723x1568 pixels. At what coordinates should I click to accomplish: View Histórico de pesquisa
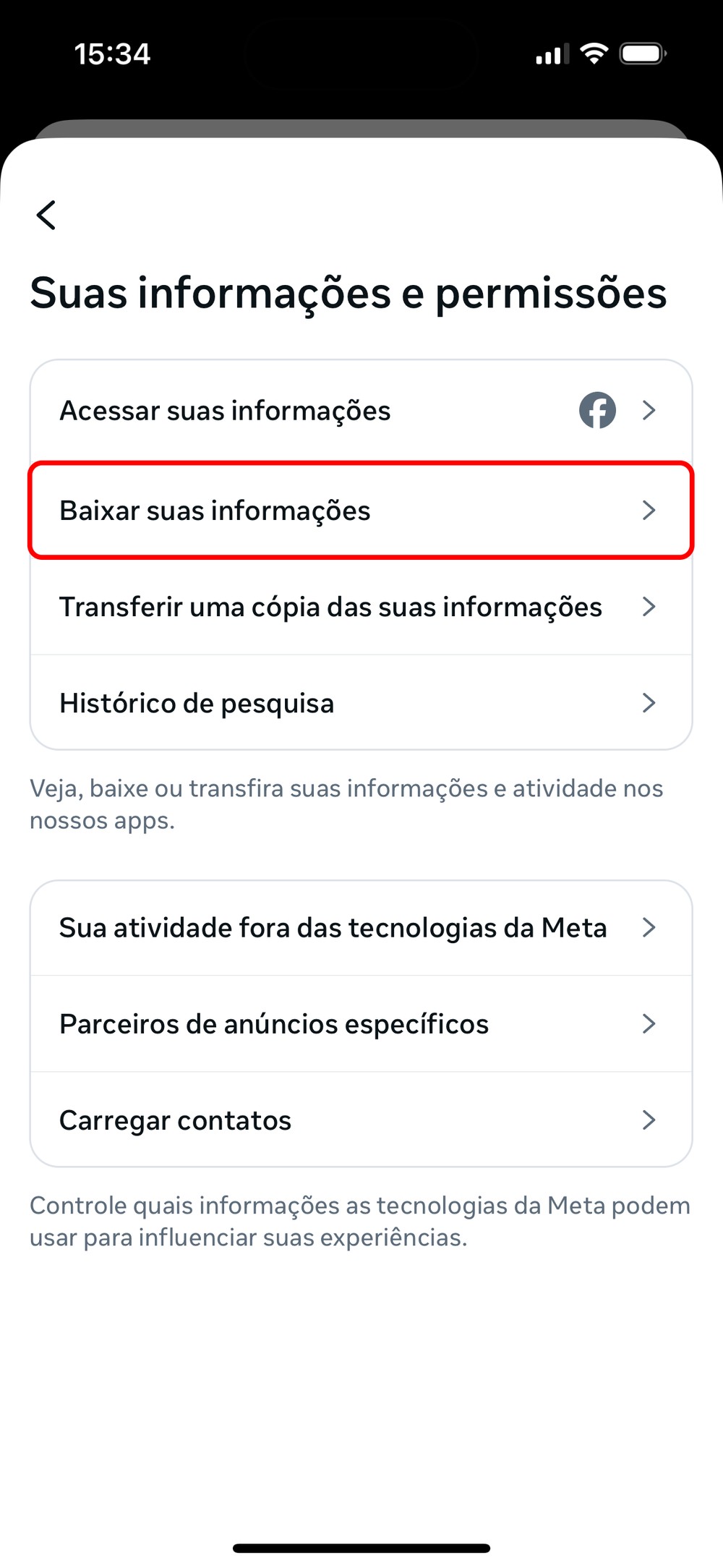pos(360,703)
